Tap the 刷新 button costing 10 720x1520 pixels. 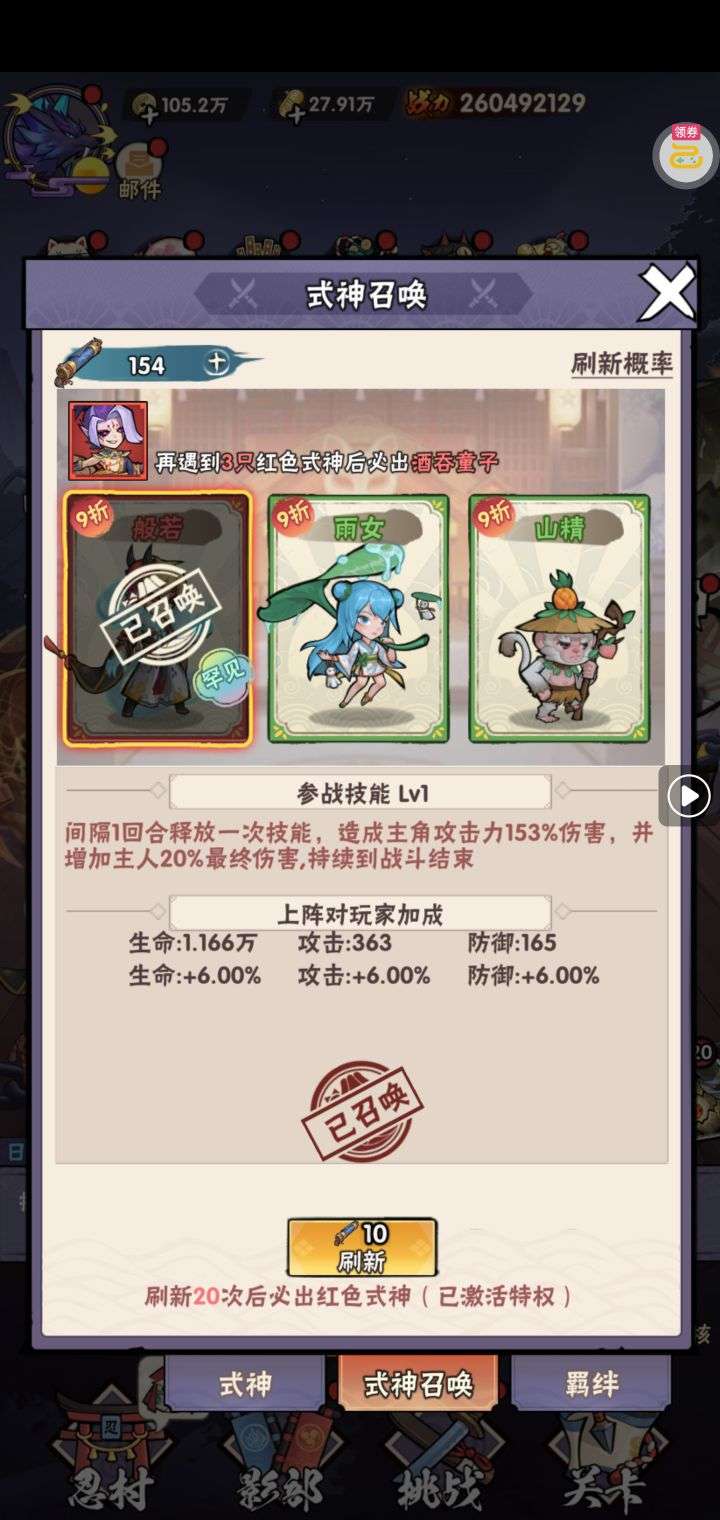point(361,1247)
